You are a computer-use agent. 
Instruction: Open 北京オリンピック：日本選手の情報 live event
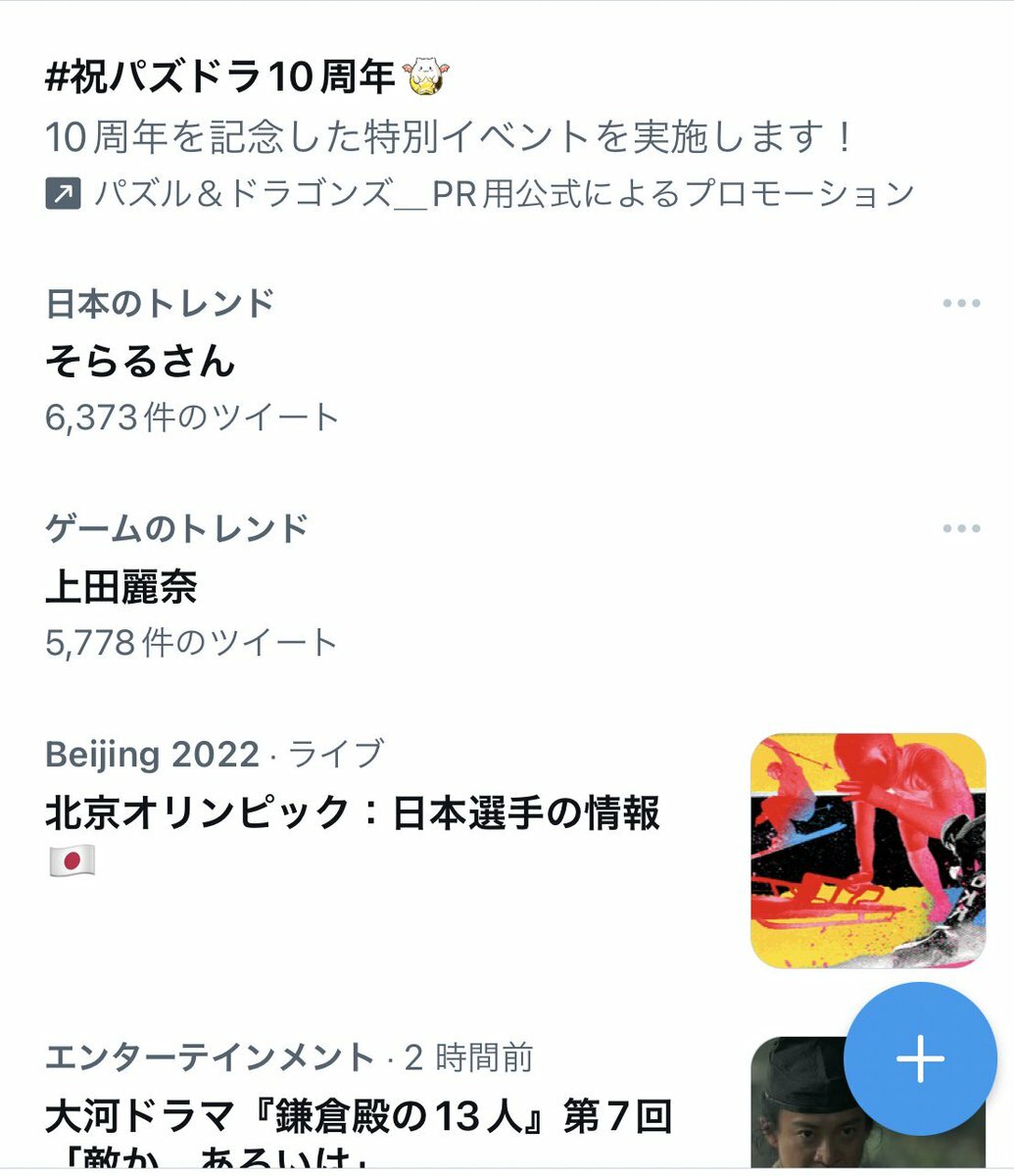pyautogui.click(x=353, y=813)
